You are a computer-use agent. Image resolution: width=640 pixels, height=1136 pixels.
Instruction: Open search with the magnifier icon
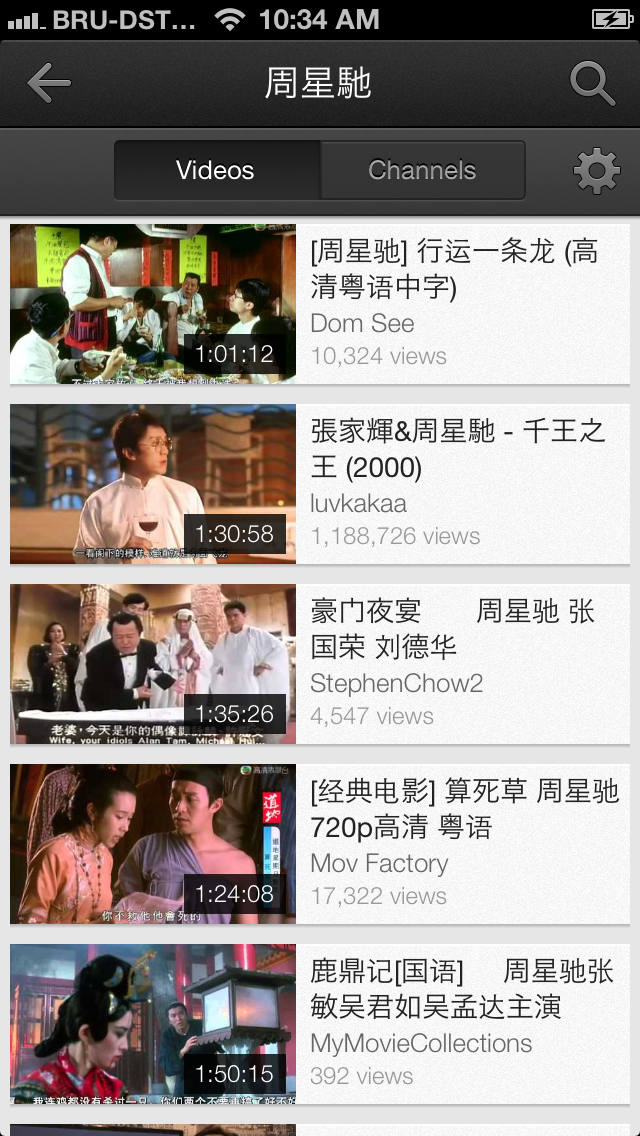point(592,84)
